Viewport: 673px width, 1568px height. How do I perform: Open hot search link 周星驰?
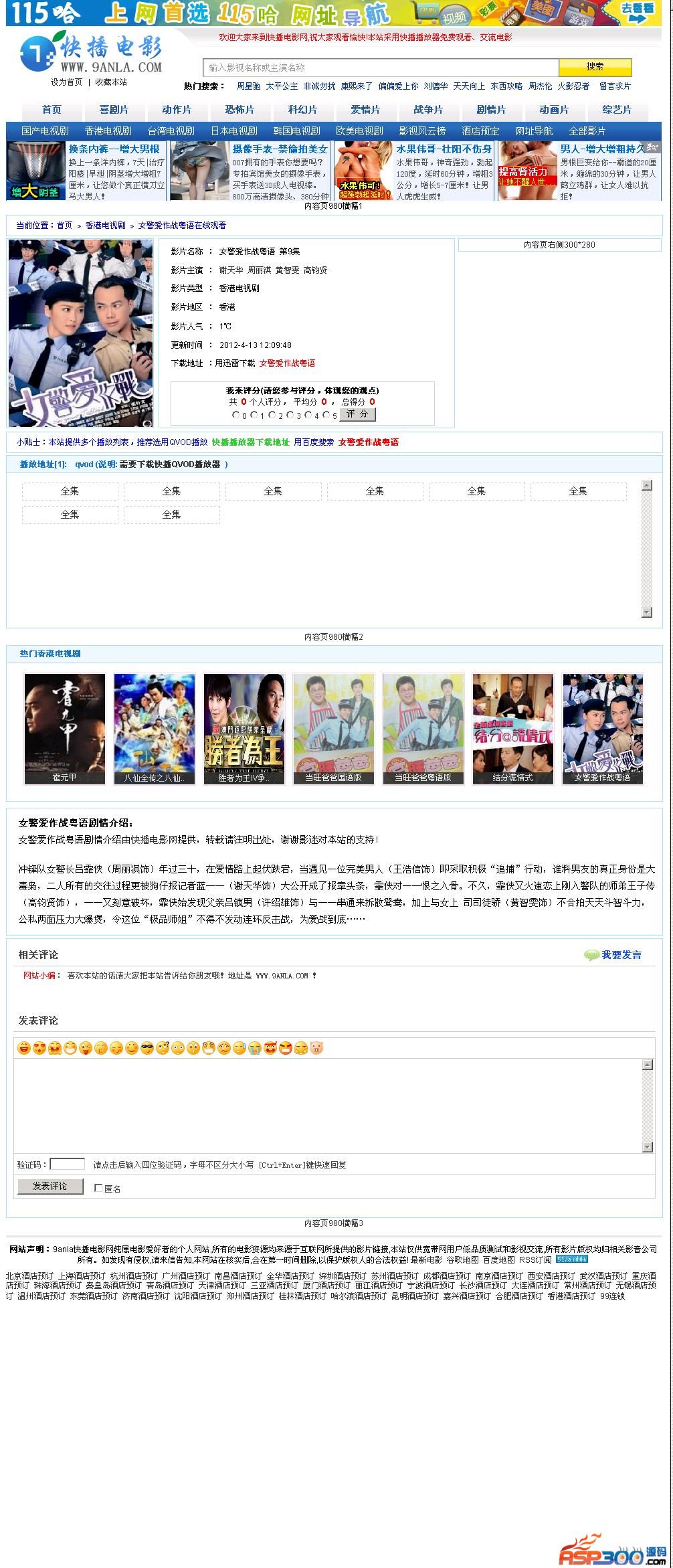click(248, 86)
